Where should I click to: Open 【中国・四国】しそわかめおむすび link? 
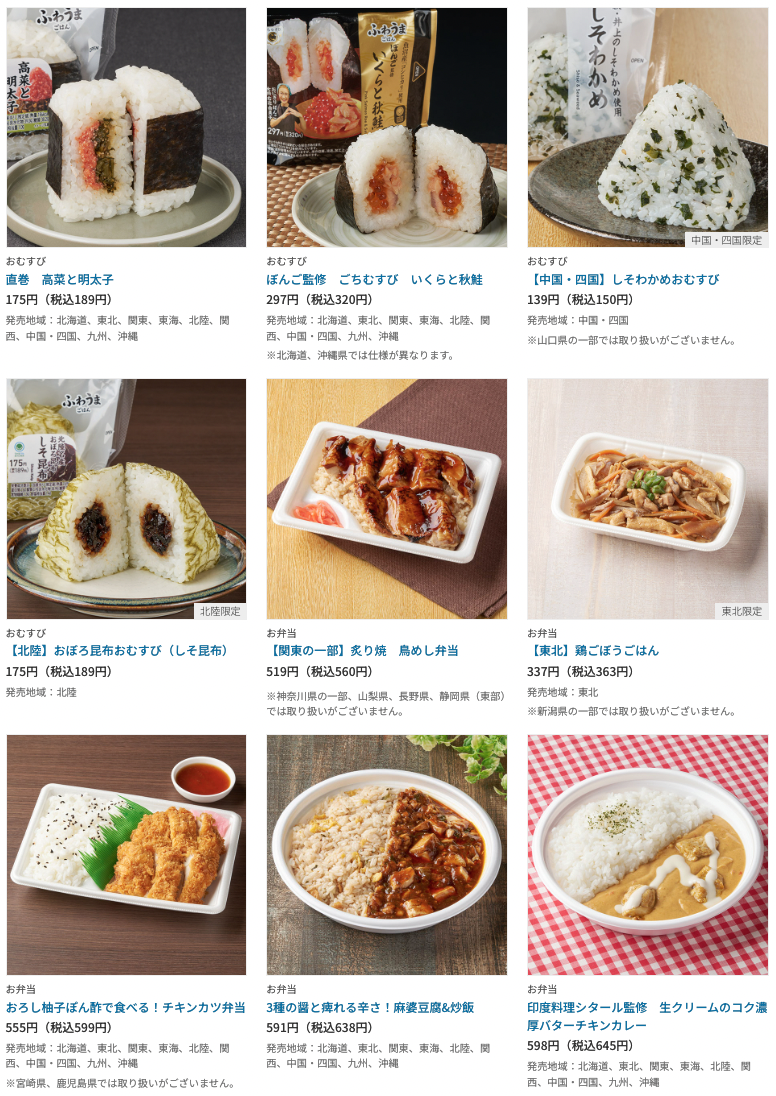tap(623, 280)
